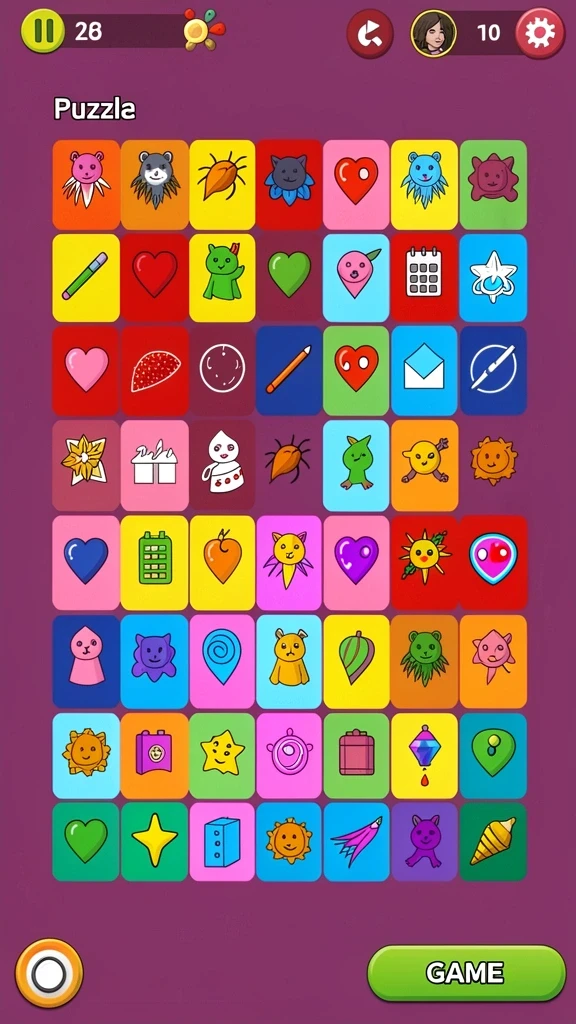The image size is (576, 1024).
Task: Pause the game
Action: (x=42, y=31)
